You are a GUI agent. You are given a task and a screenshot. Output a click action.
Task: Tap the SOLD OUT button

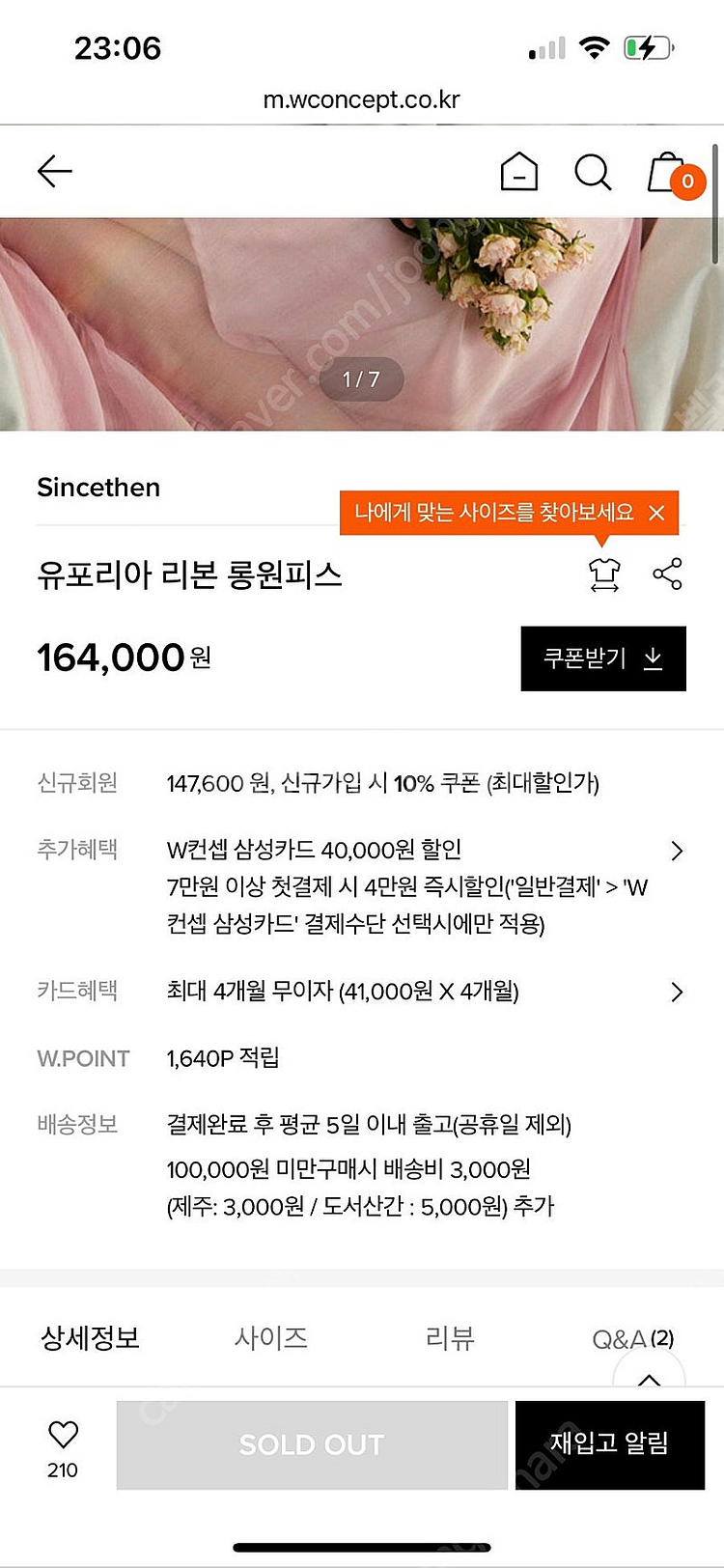311,1443
